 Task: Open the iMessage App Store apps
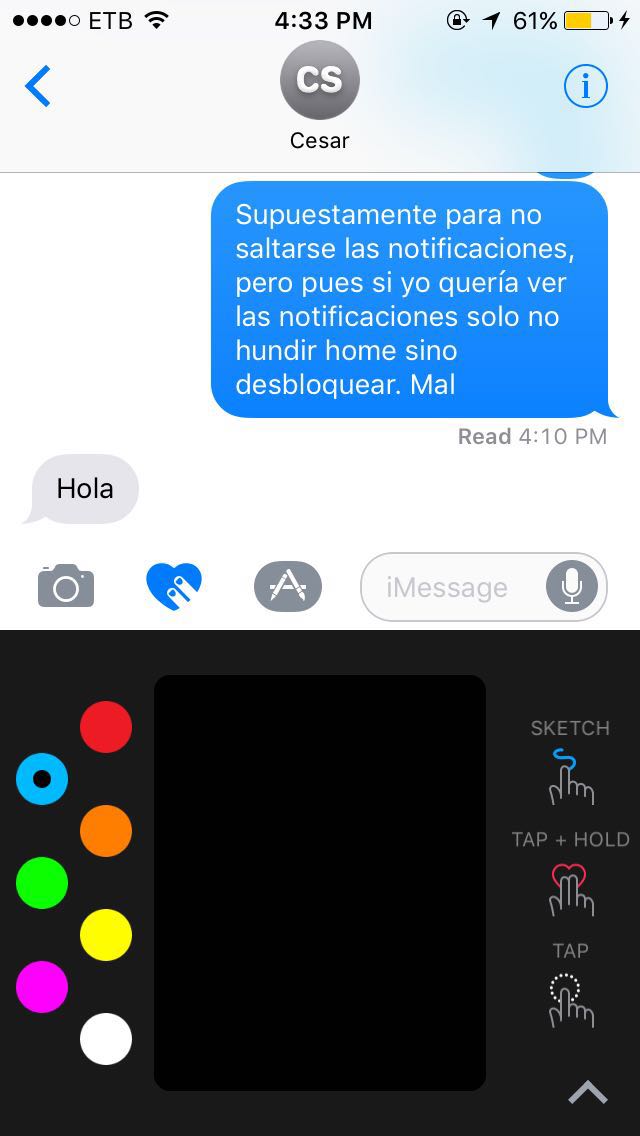[288, 586]
